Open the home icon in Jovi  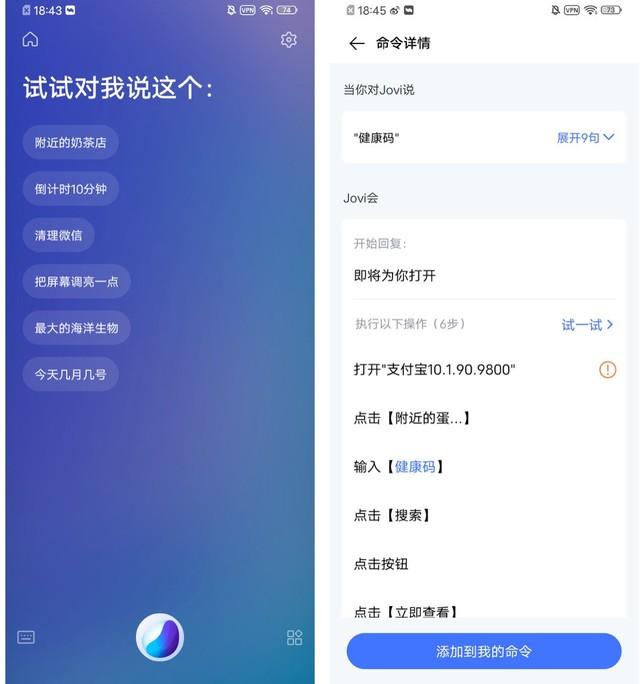(x=30, y=40)
